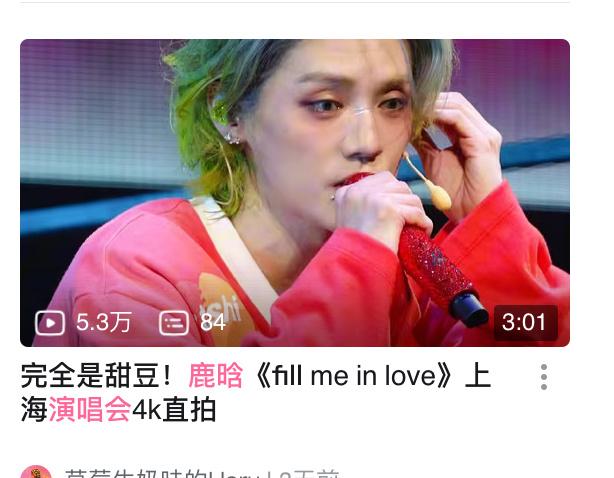Play the 3:01 concert video thumbnail
This screenshot has height=478, width=614.
295,192
